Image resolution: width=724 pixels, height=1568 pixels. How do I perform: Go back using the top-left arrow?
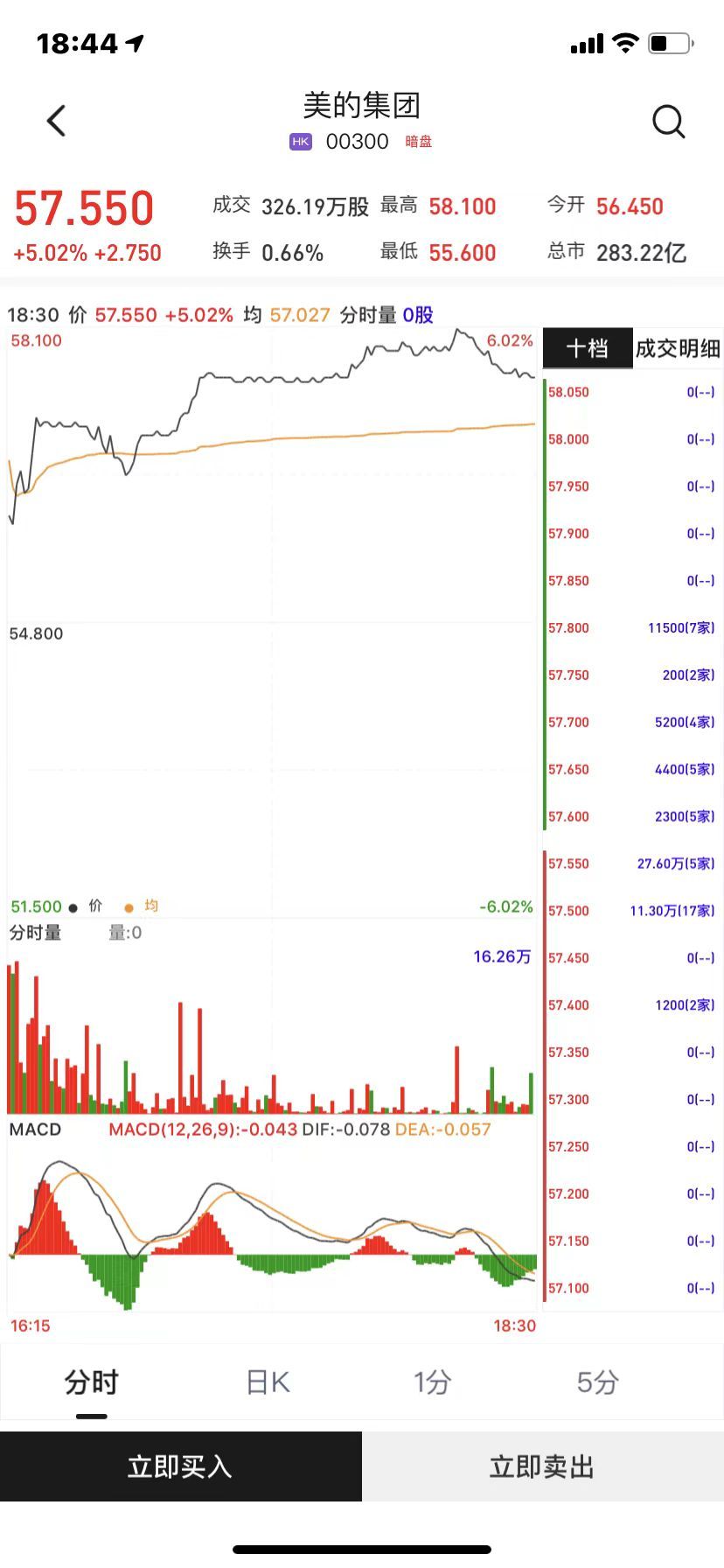[x=57, y=121]
